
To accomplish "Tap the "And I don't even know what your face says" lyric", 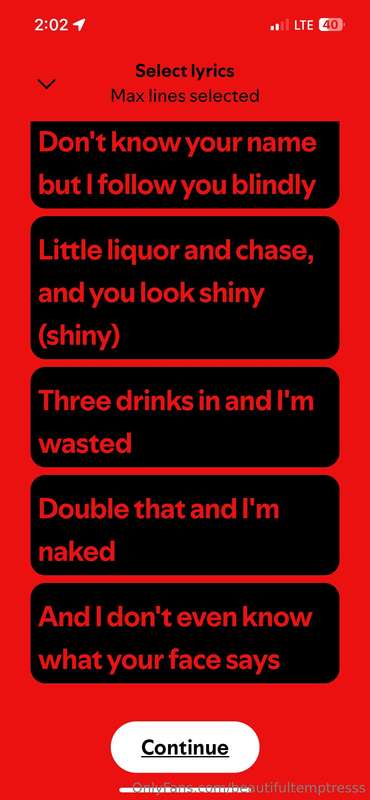I will (x=185, y=633).
